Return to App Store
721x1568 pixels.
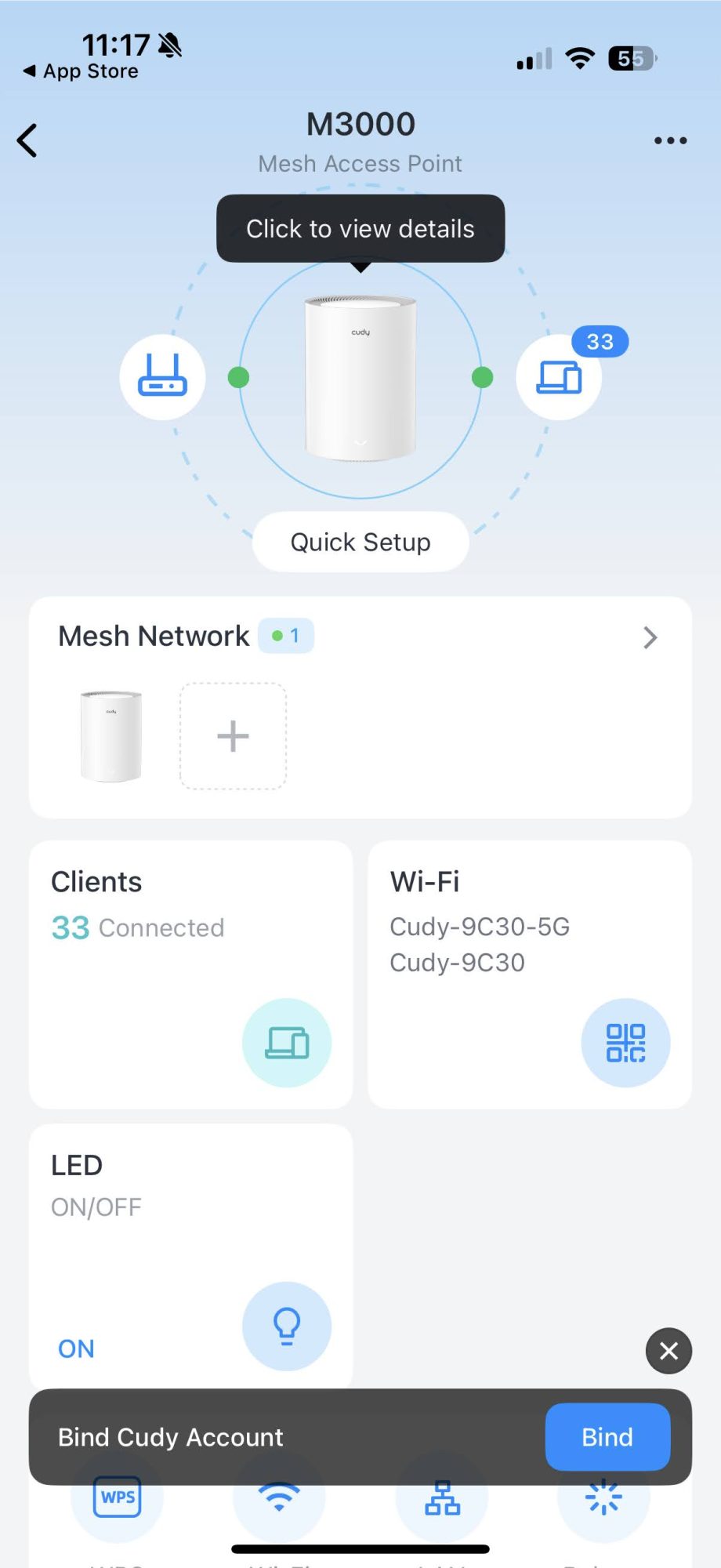81,71
